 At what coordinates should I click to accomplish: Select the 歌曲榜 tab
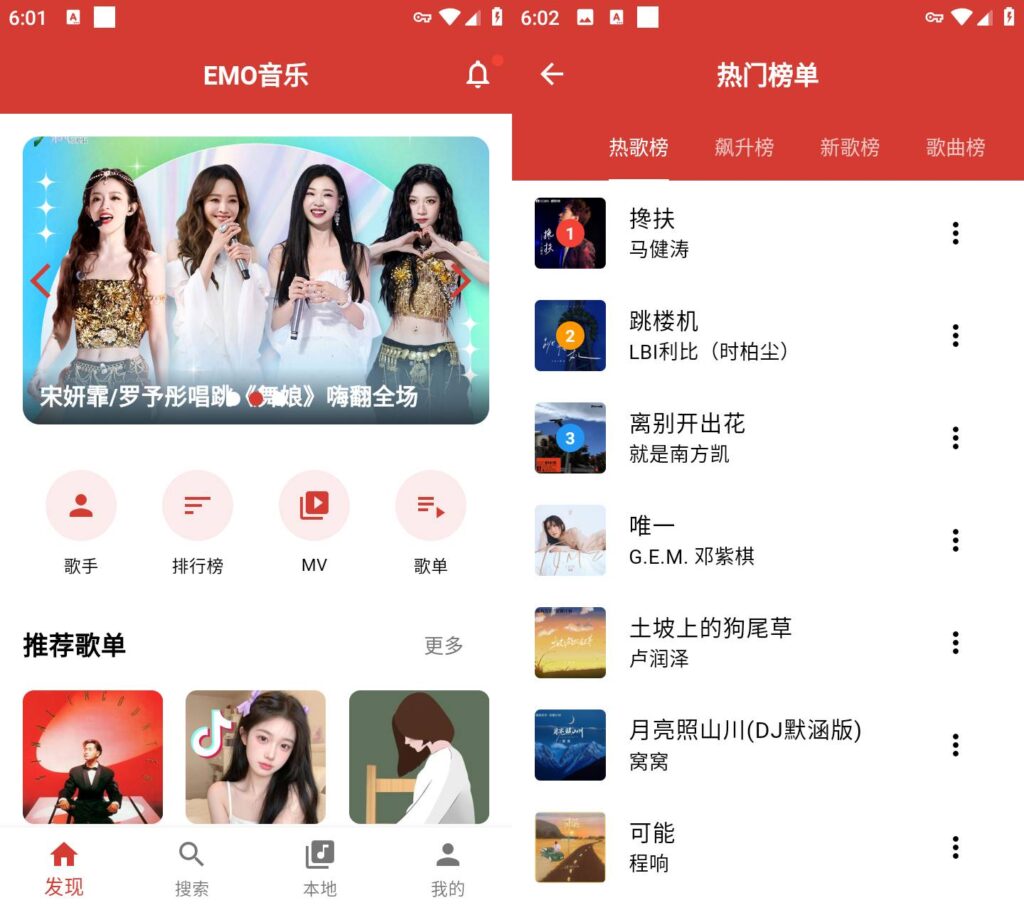(955, 147)
